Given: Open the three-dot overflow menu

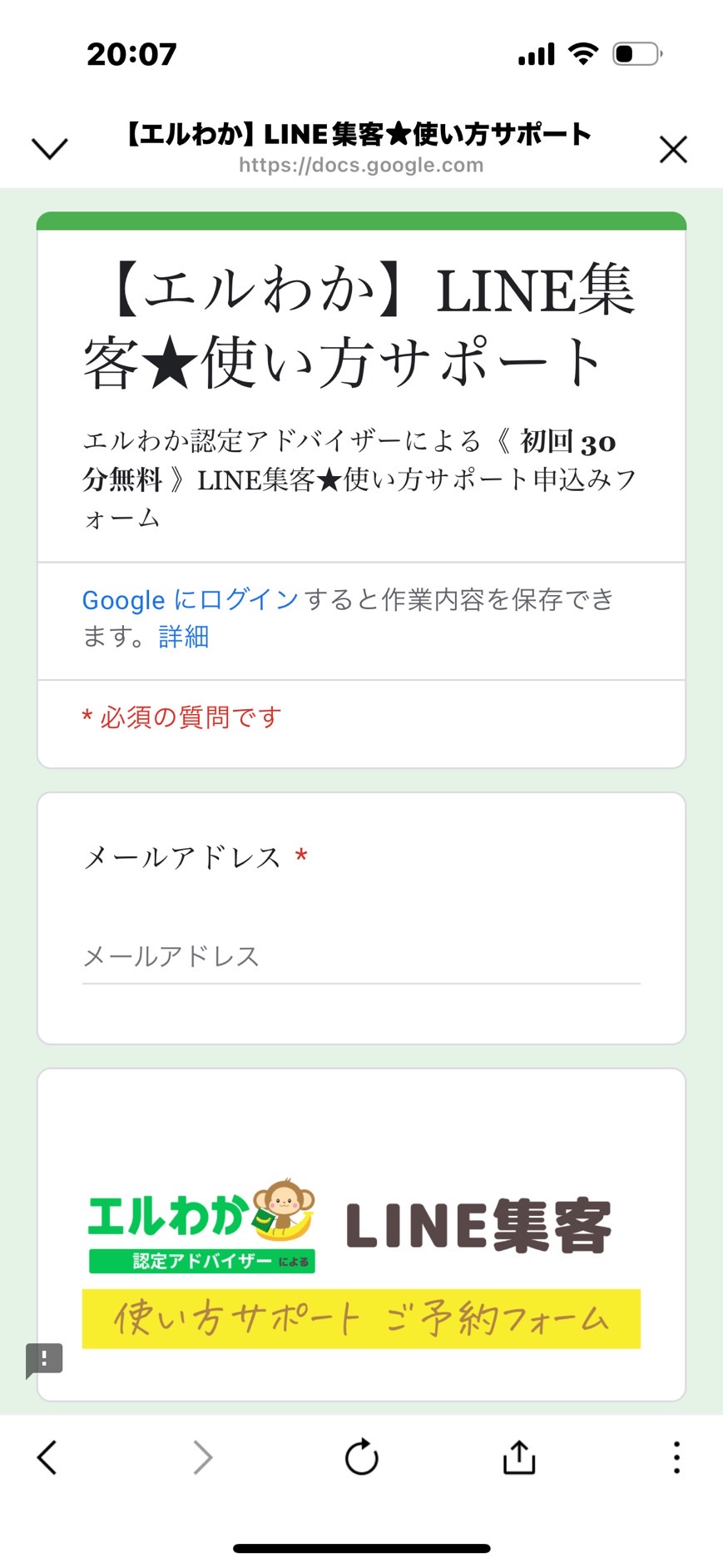Looking at the screenshot, I should tap(676, 1457).
